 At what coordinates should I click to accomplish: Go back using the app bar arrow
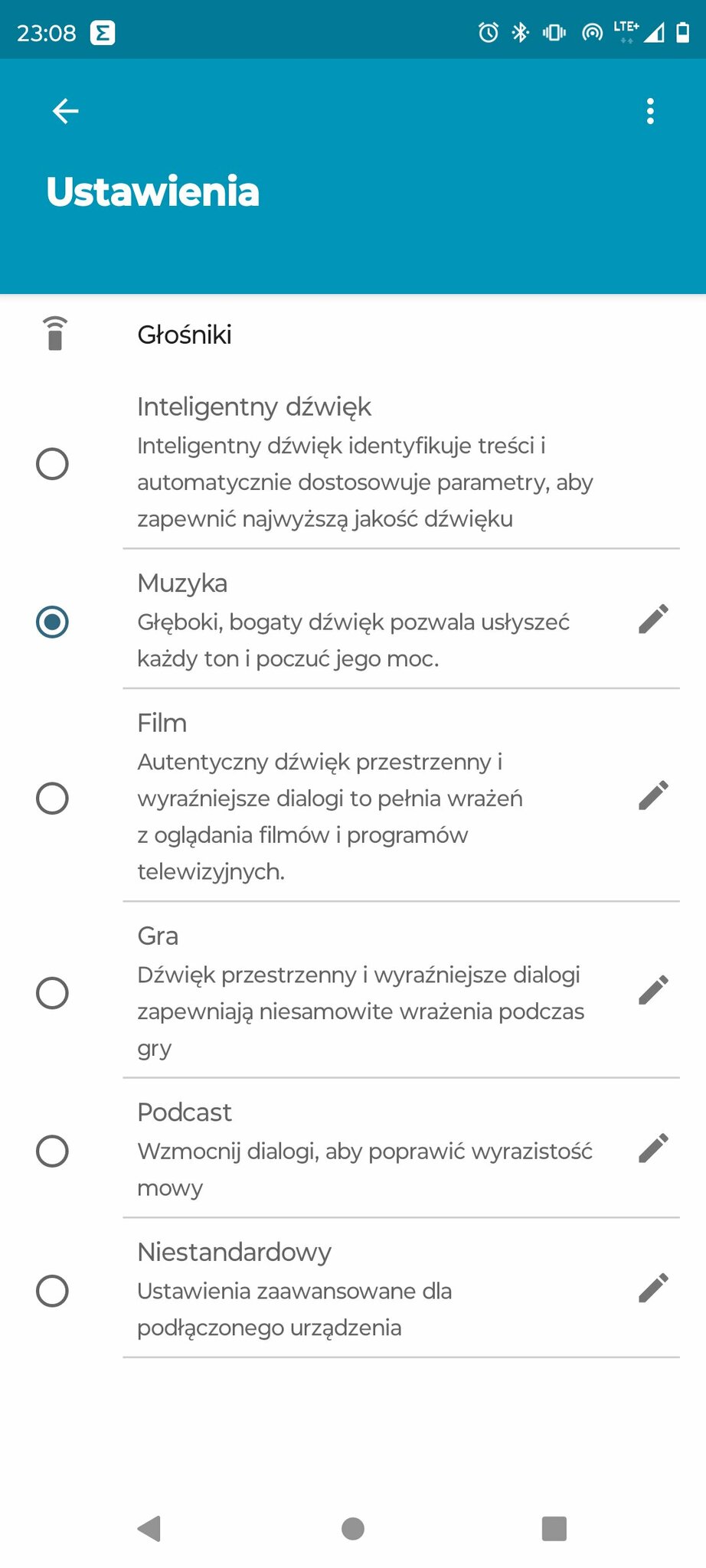click(x=65, y=111)
